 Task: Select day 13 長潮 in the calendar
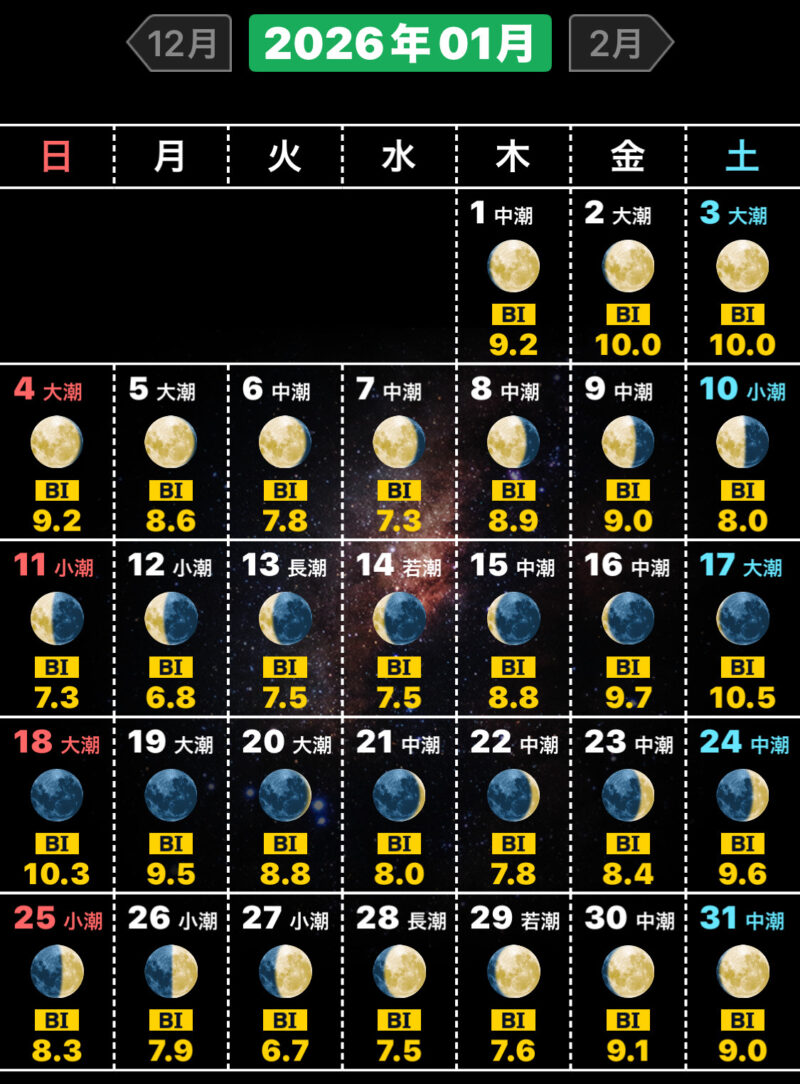[x=285, y=628]
